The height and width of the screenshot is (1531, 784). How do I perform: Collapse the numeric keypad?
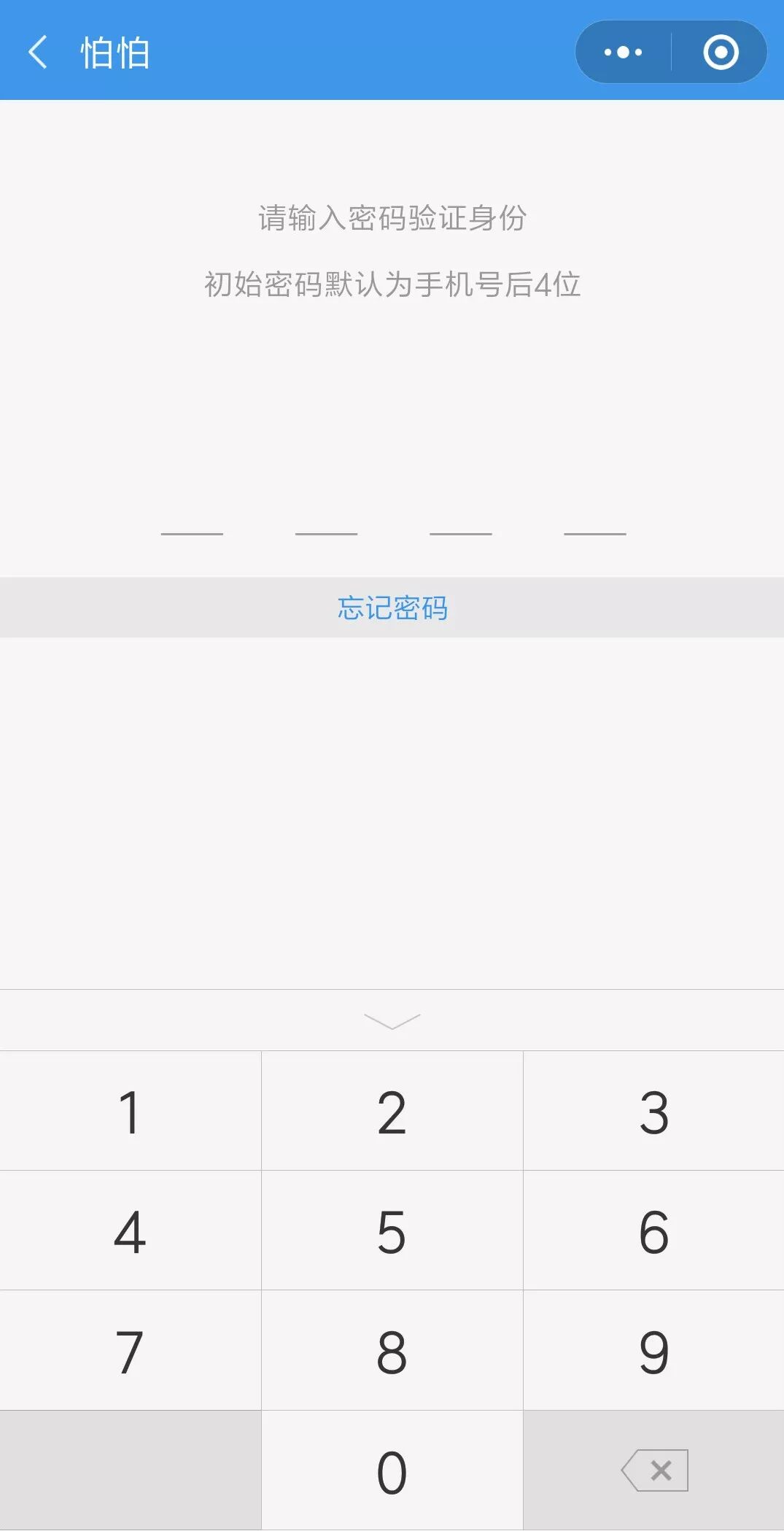tap(392, 1020)
